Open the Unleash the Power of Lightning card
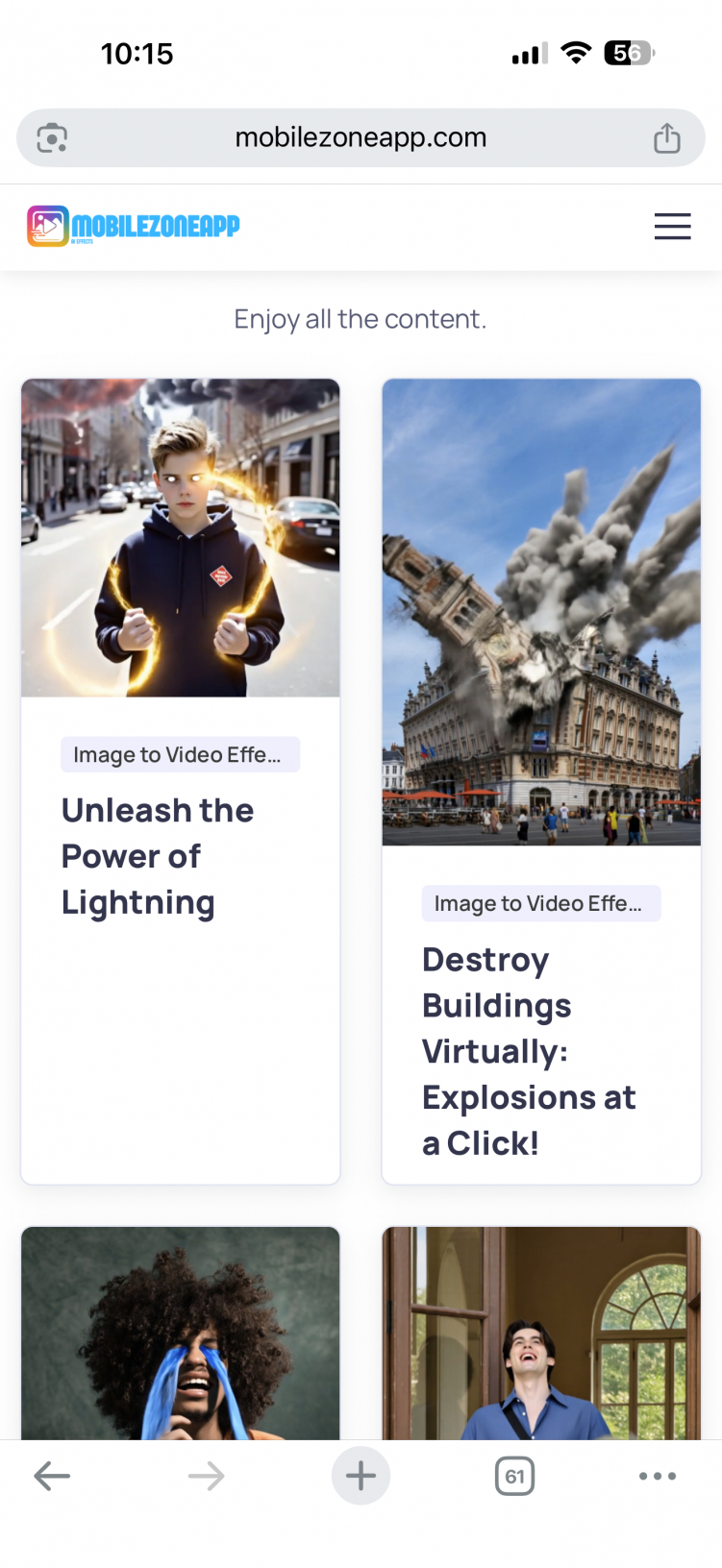 click(158, 855)
